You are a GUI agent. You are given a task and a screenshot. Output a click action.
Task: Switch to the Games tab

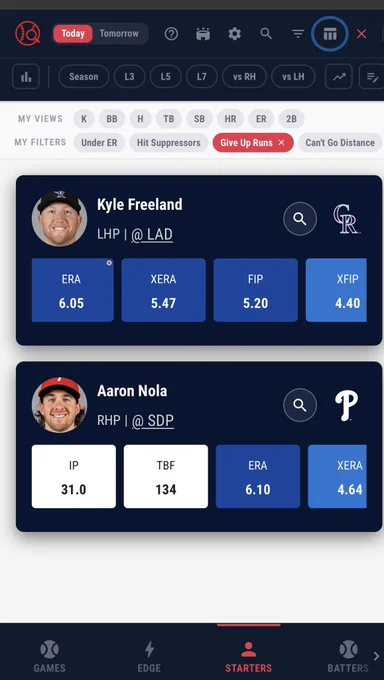point(49,656)
